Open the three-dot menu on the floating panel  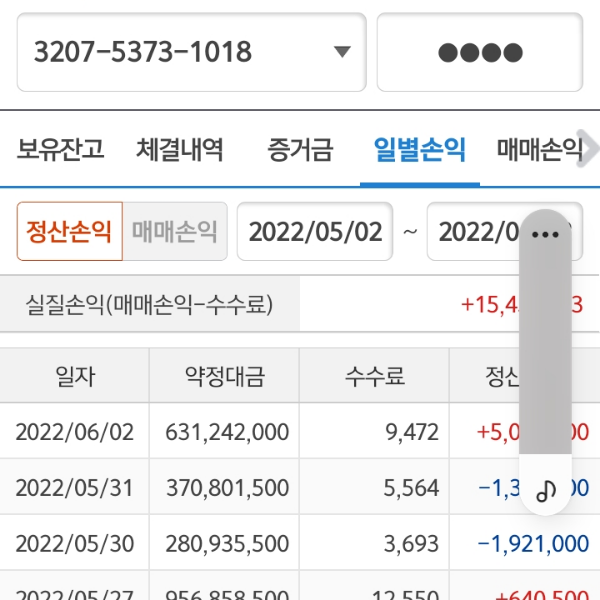[x=546, y=235]
